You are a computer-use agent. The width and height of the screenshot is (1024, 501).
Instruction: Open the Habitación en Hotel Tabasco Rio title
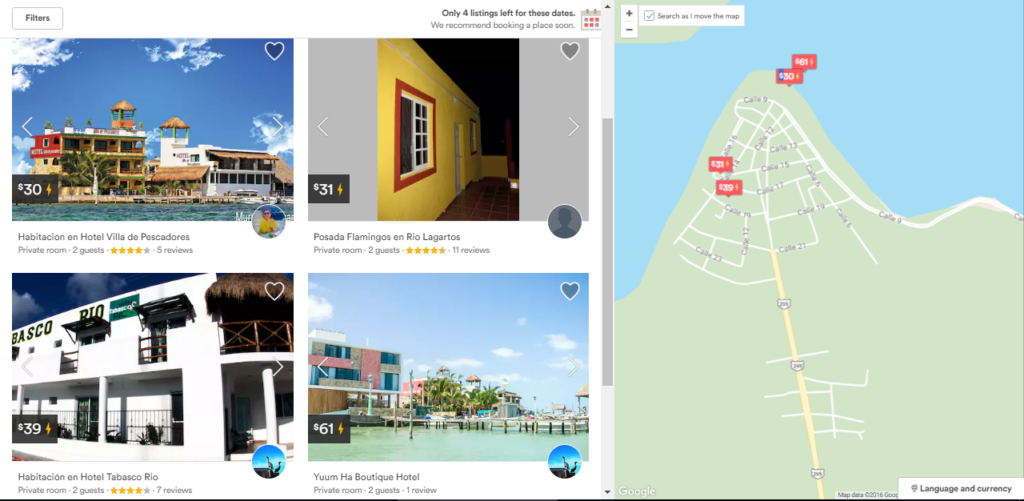point(88,477)
